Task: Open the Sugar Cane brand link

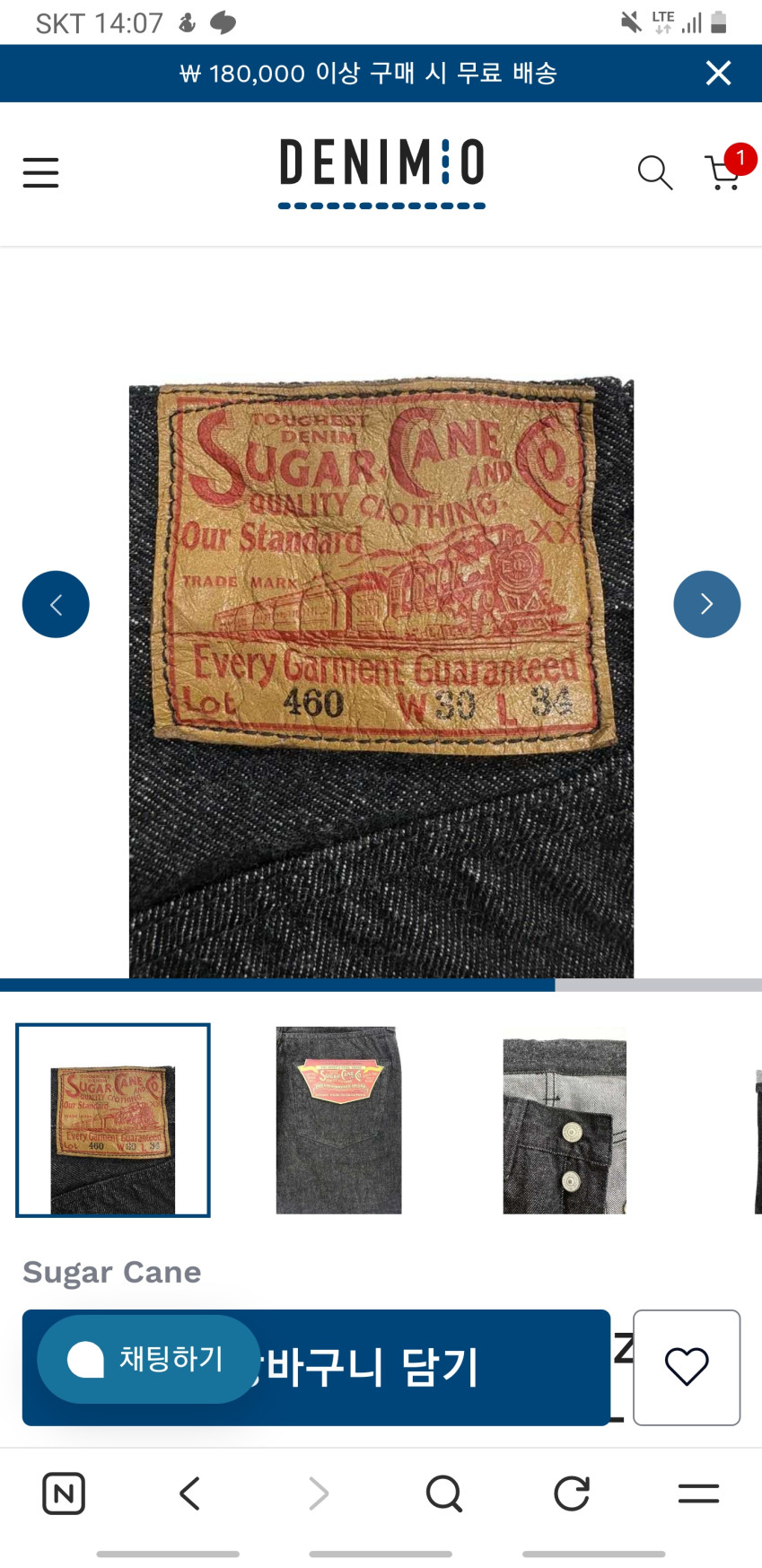Action: pos(112,1272)
